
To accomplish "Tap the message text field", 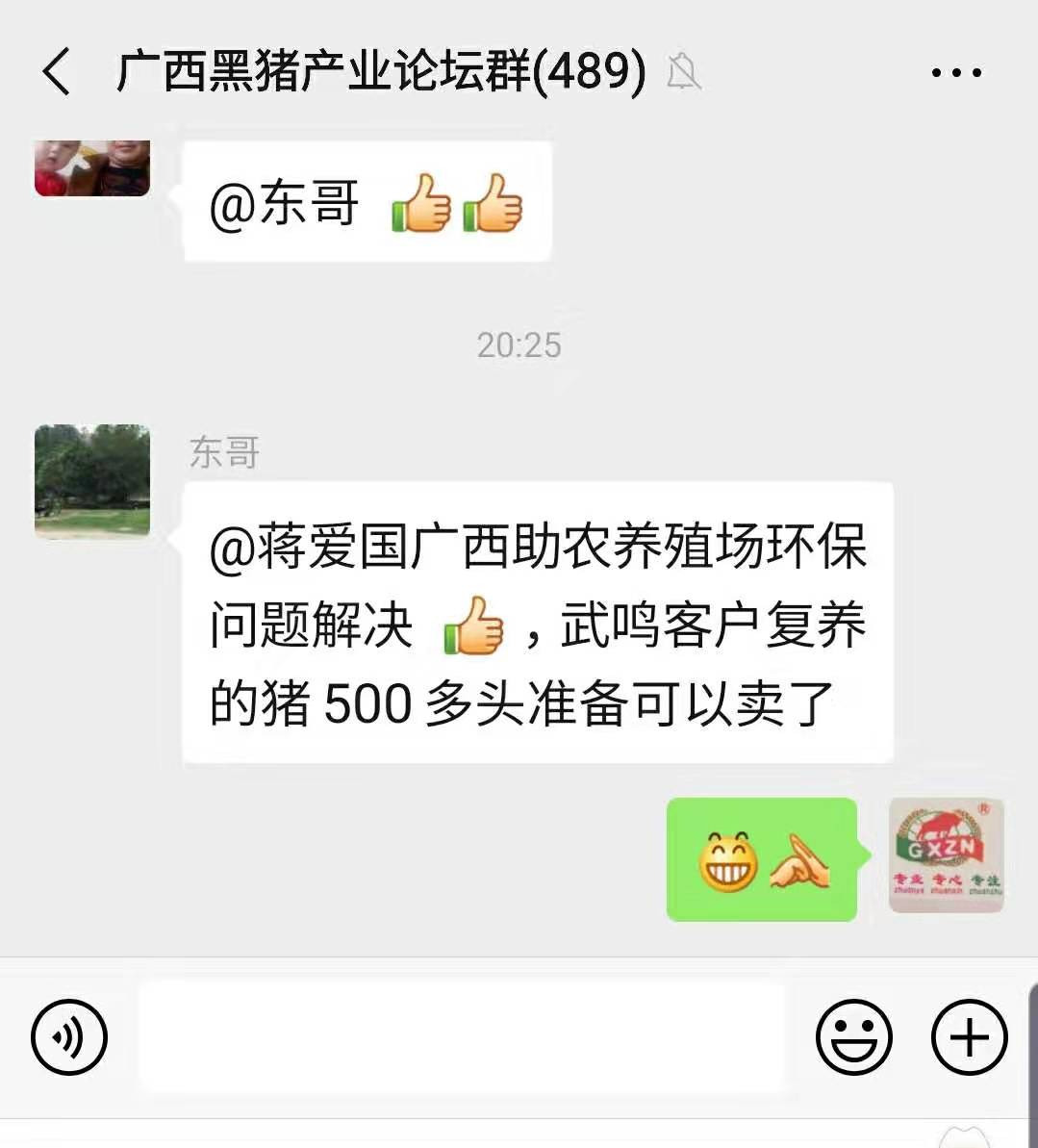I will (462, 1037).
